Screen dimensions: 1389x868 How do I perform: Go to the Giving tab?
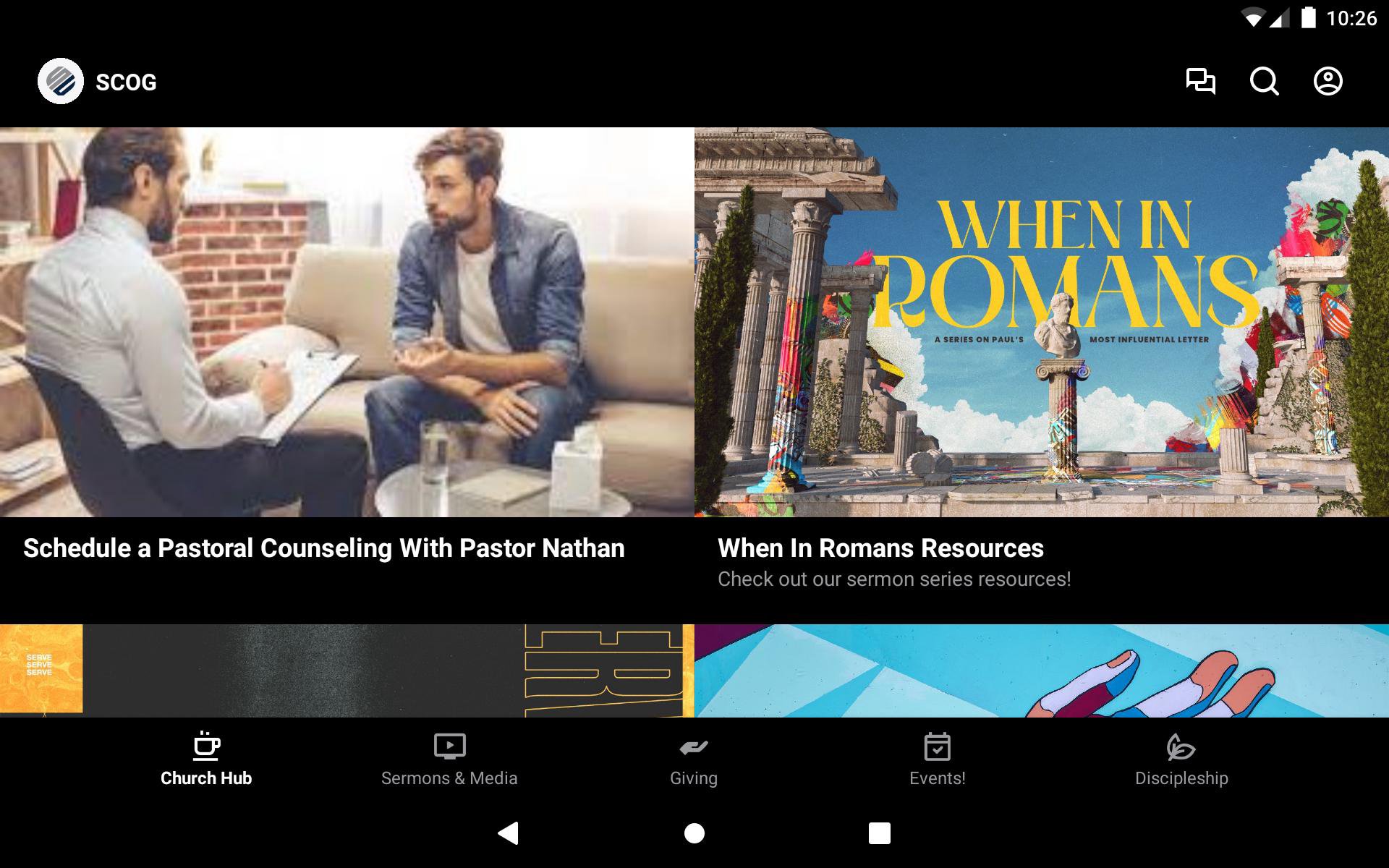pyautogui.click(x=694, y=759)
